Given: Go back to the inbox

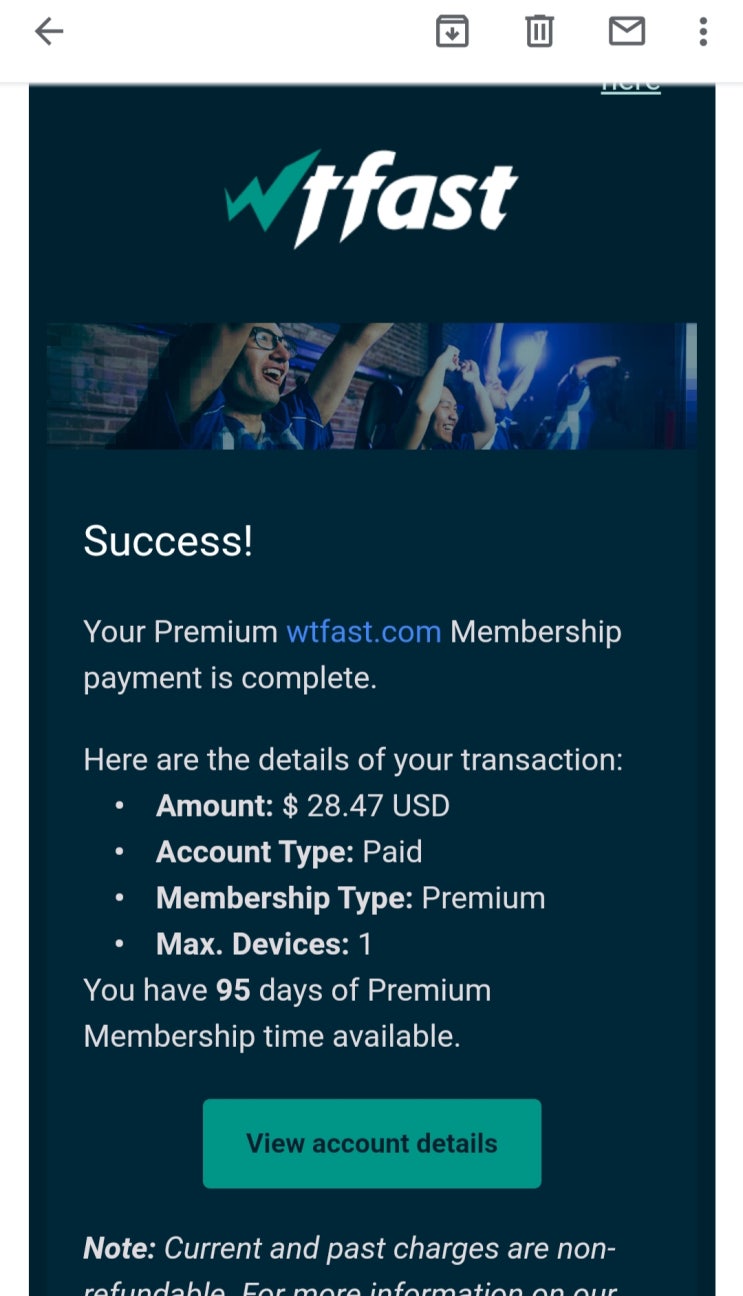Looking at the screenshot, I should (x=49, y=32).
